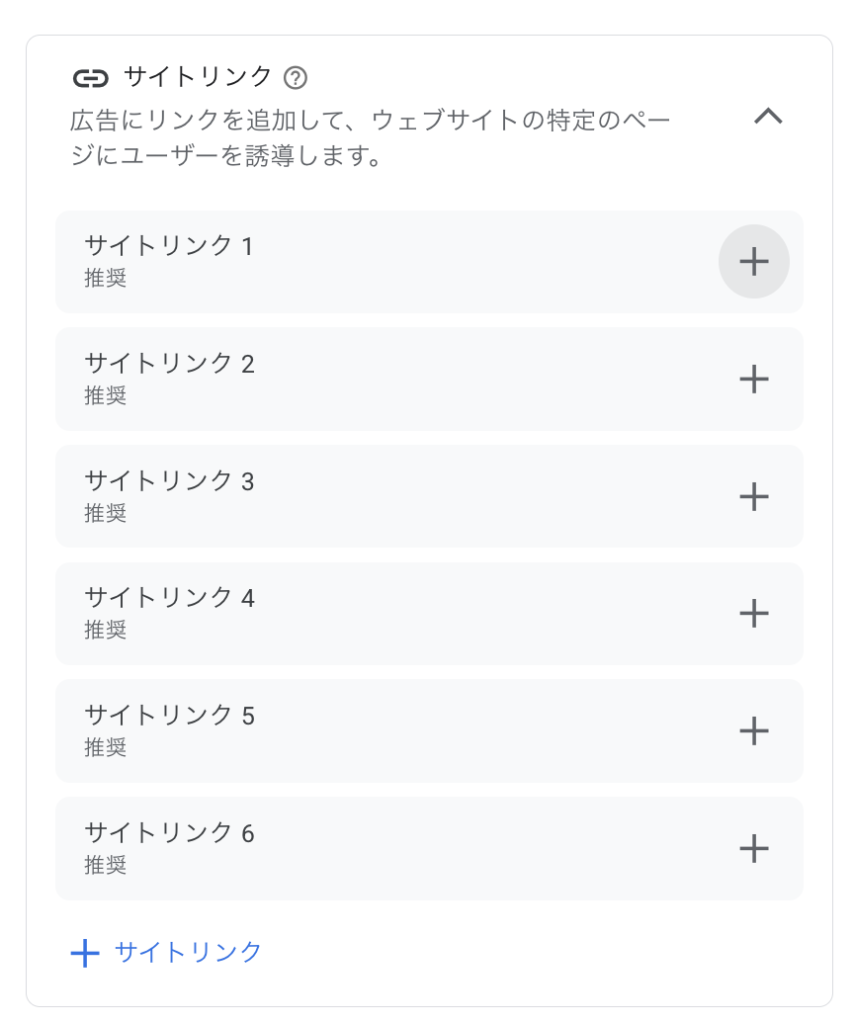Expand the サイトリンク 6 recommended entry
The height and width of the screenshot is (1024, 854).
(400, 849)
